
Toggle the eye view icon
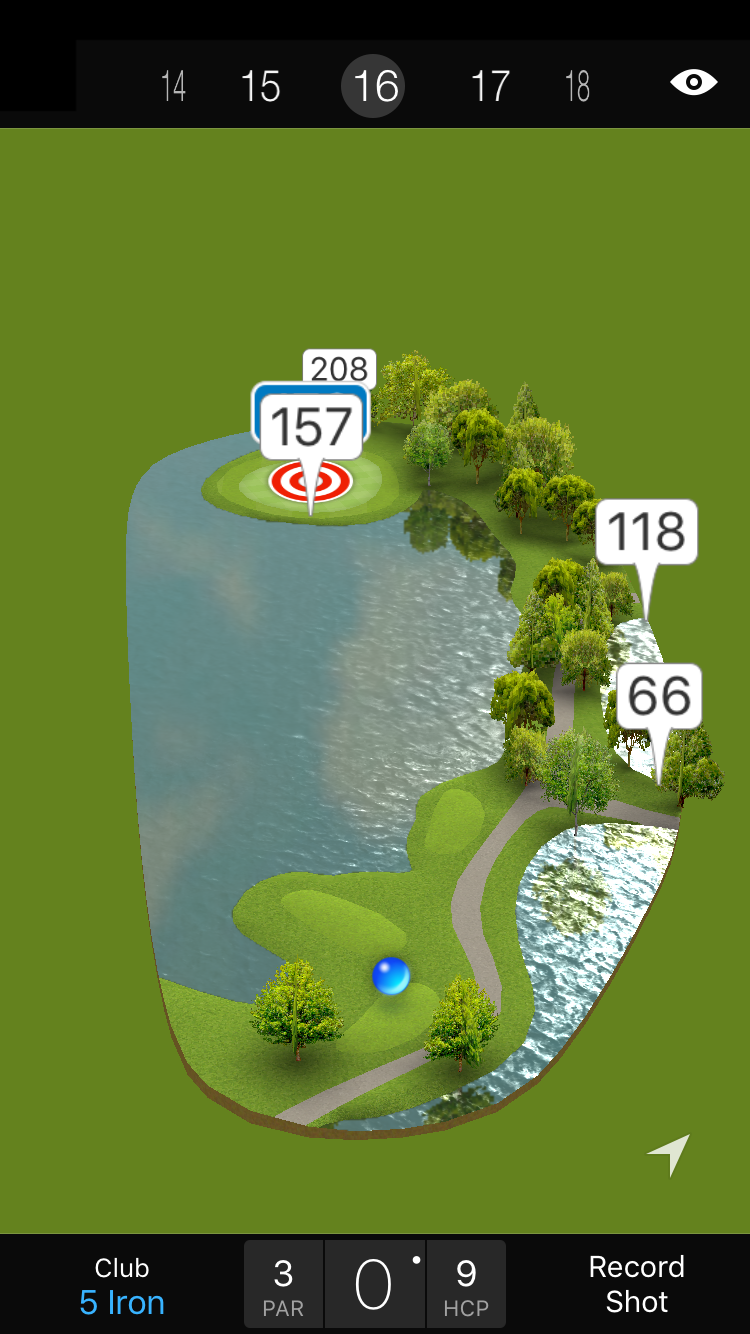click(693, 83)
